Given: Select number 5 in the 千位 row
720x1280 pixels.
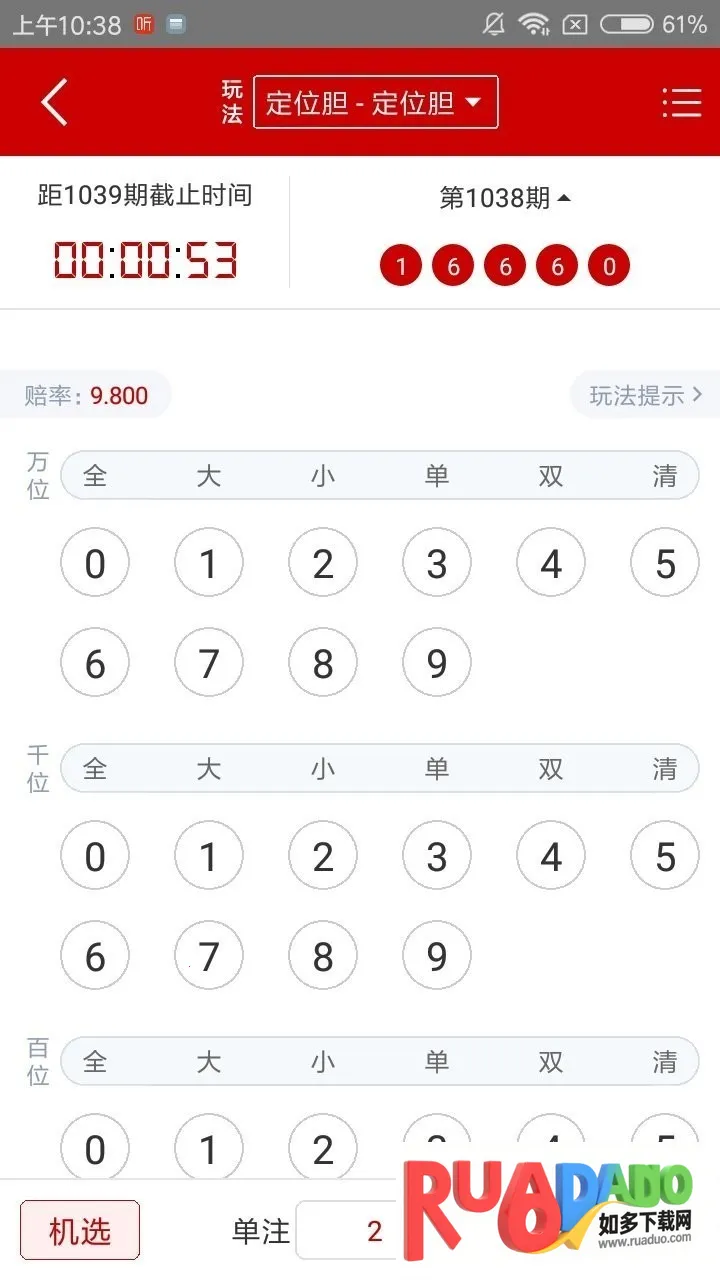Looking at the screenshot, I should click(664, 855).
